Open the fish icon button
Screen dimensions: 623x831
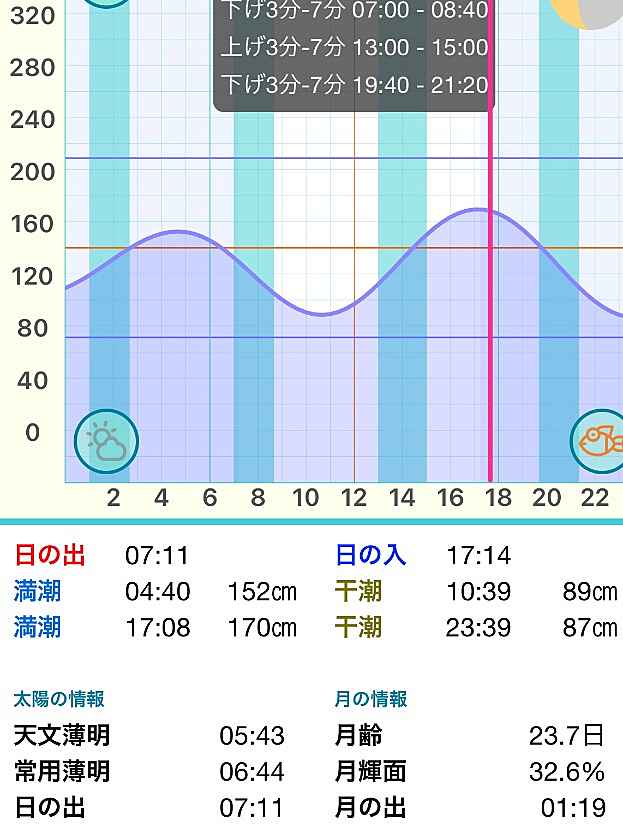tap(600, 441)
